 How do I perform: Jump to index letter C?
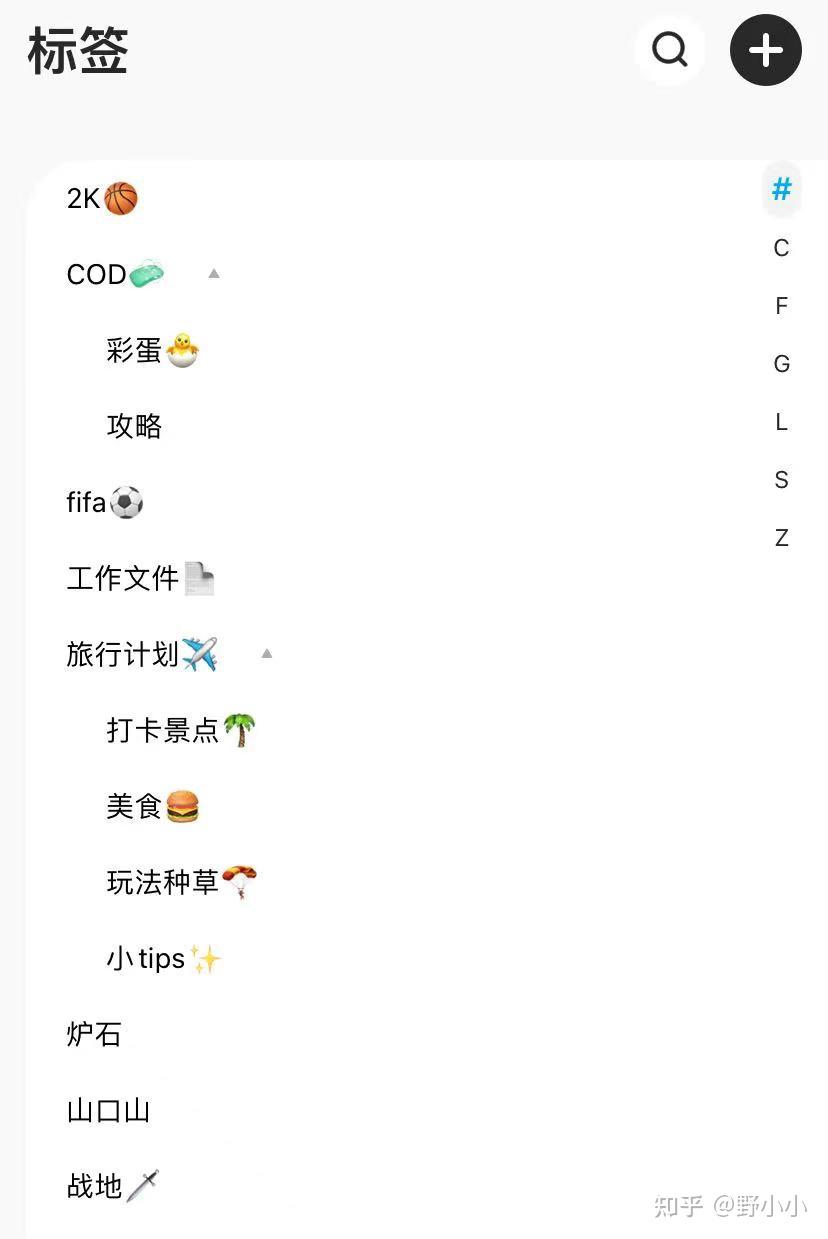(x=781, y=248)
